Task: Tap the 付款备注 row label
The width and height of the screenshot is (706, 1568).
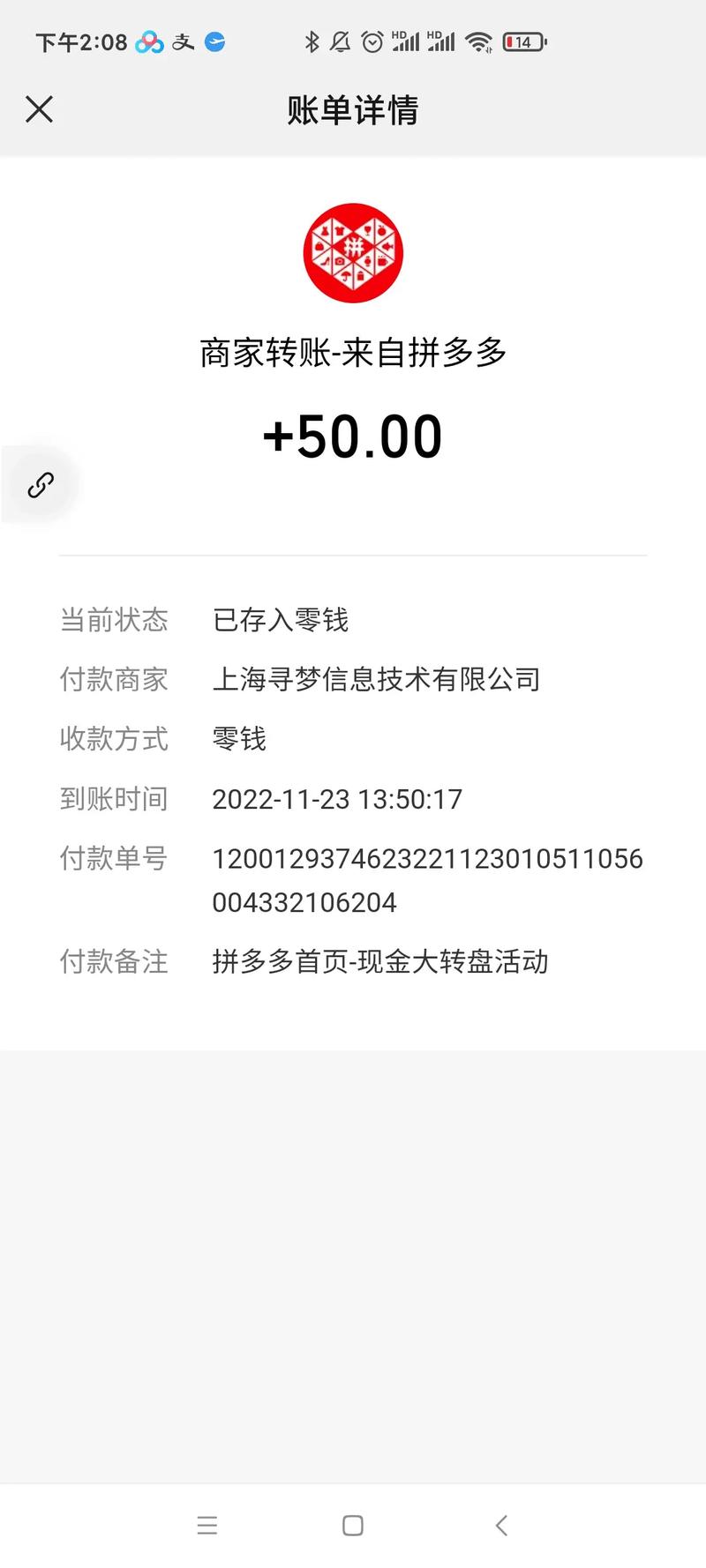Action: (114, 962)
